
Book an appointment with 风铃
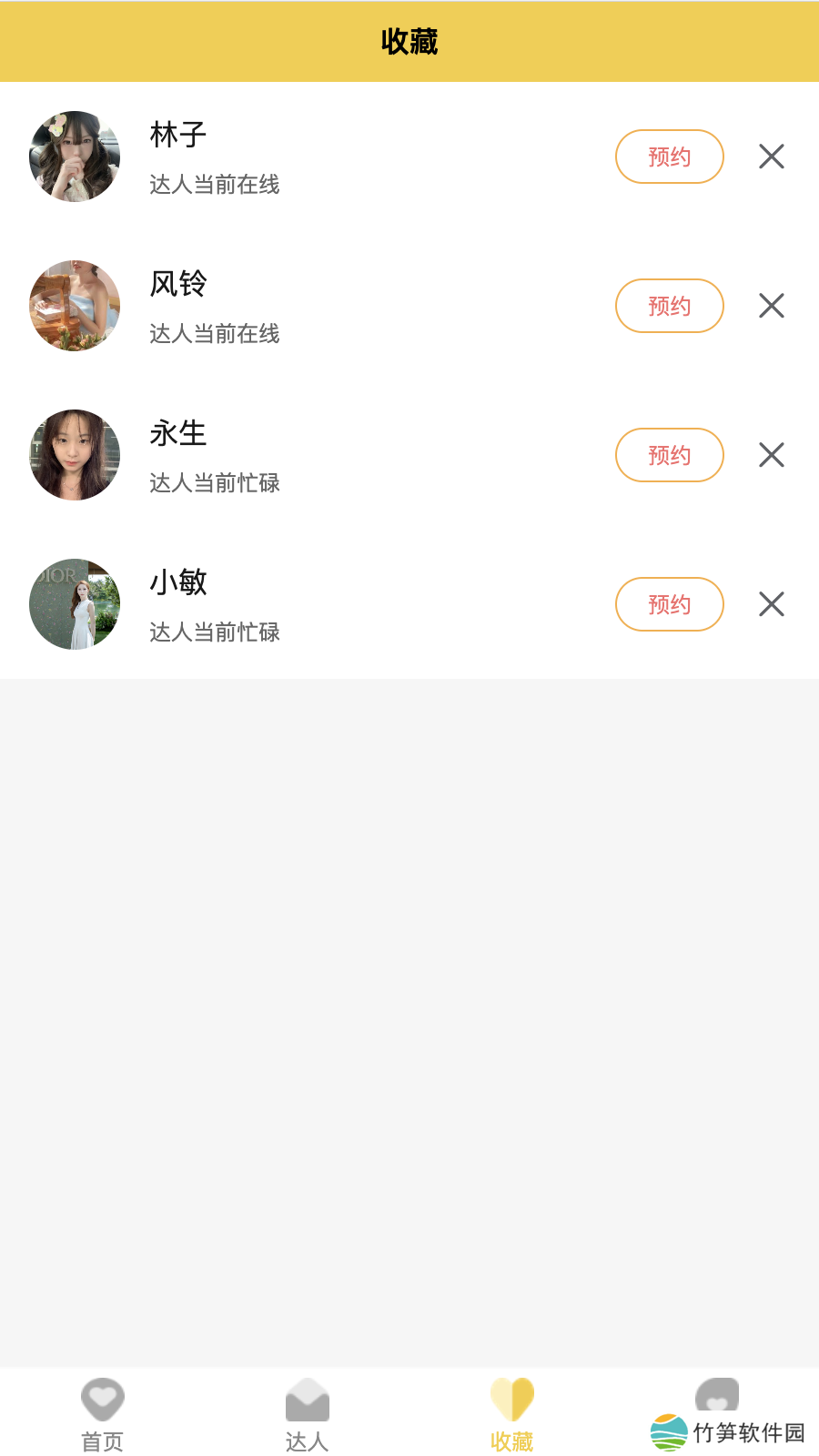point(669,306)
